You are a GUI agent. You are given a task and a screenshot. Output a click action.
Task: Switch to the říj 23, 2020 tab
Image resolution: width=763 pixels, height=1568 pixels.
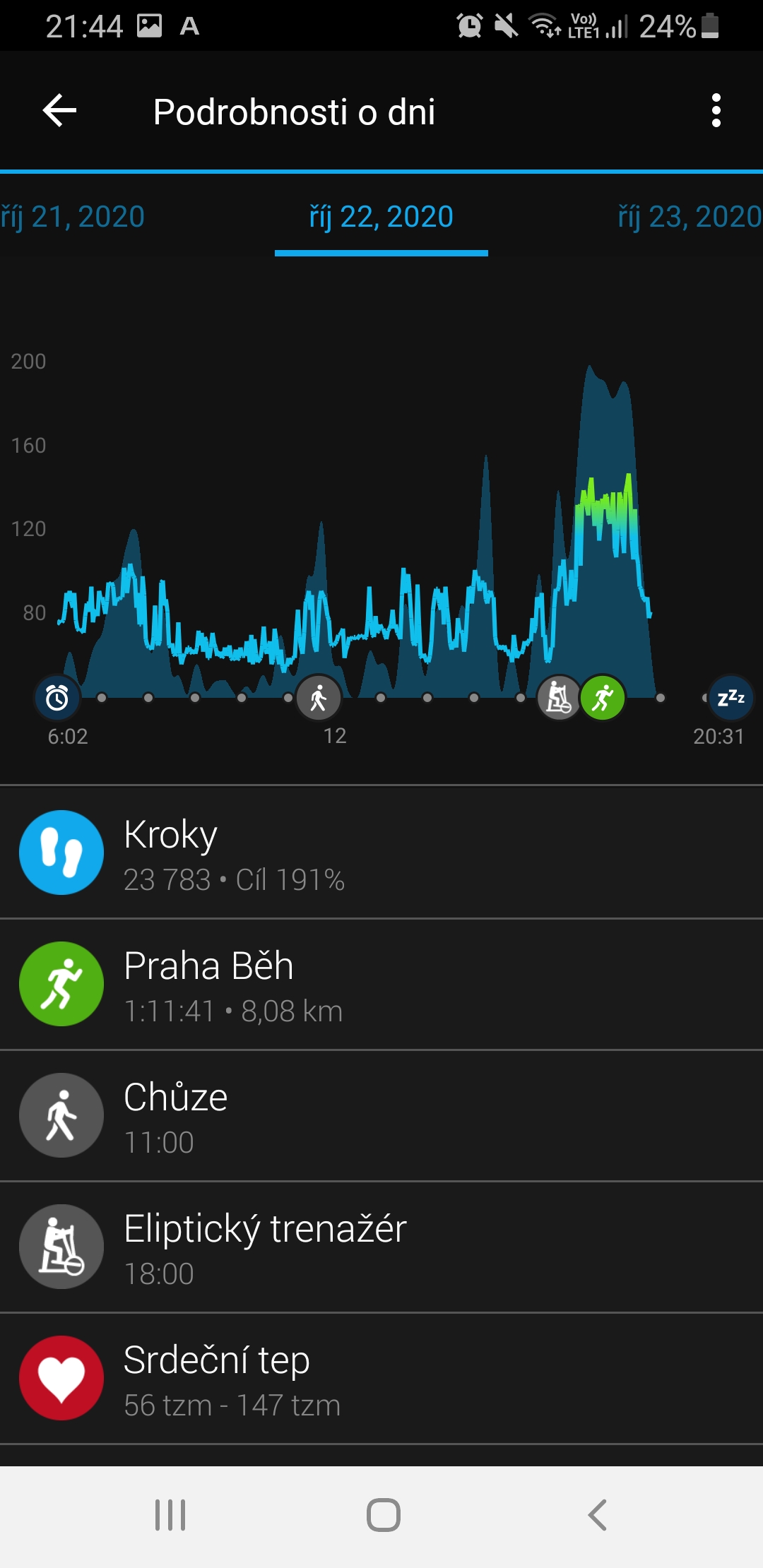[x=690, y=216]
